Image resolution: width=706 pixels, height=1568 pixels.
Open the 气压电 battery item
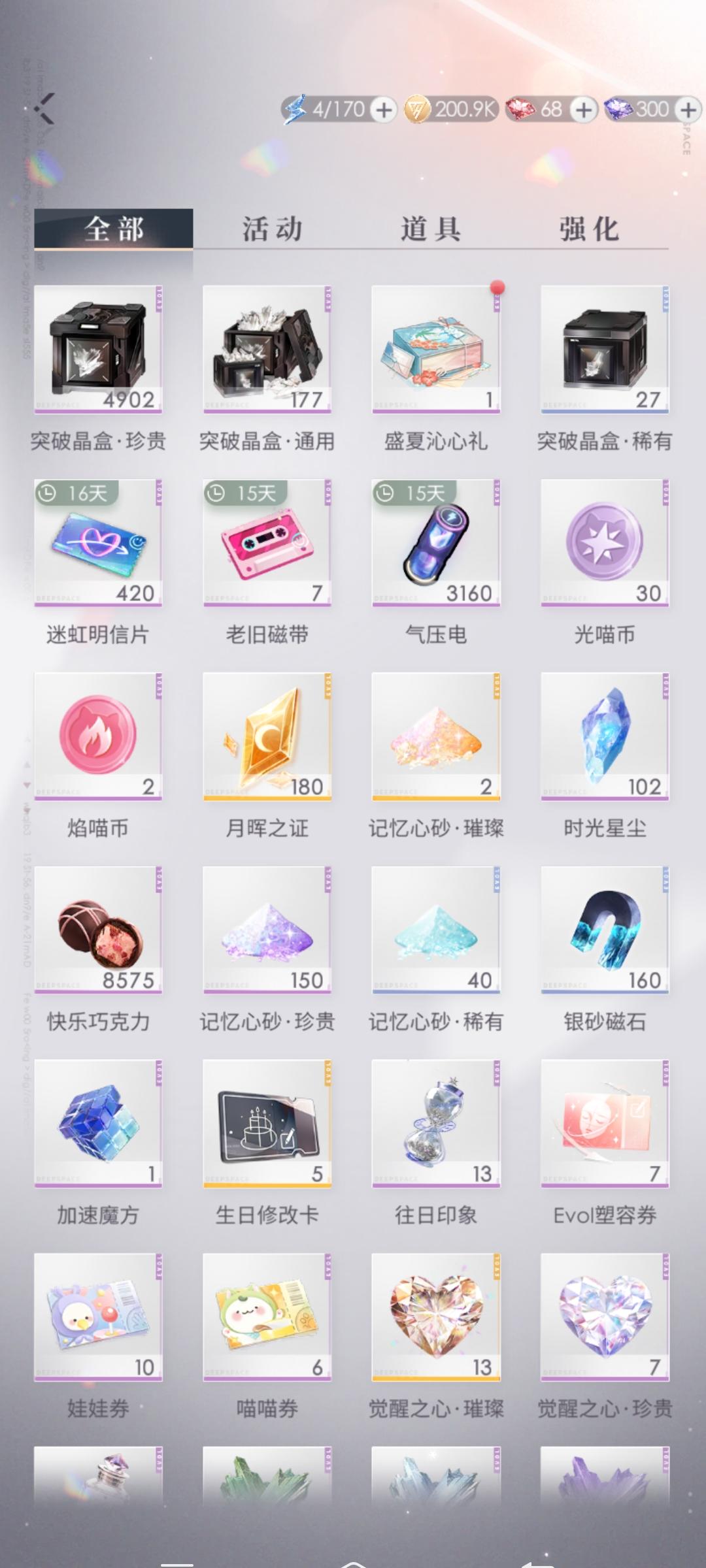[437, 549]
